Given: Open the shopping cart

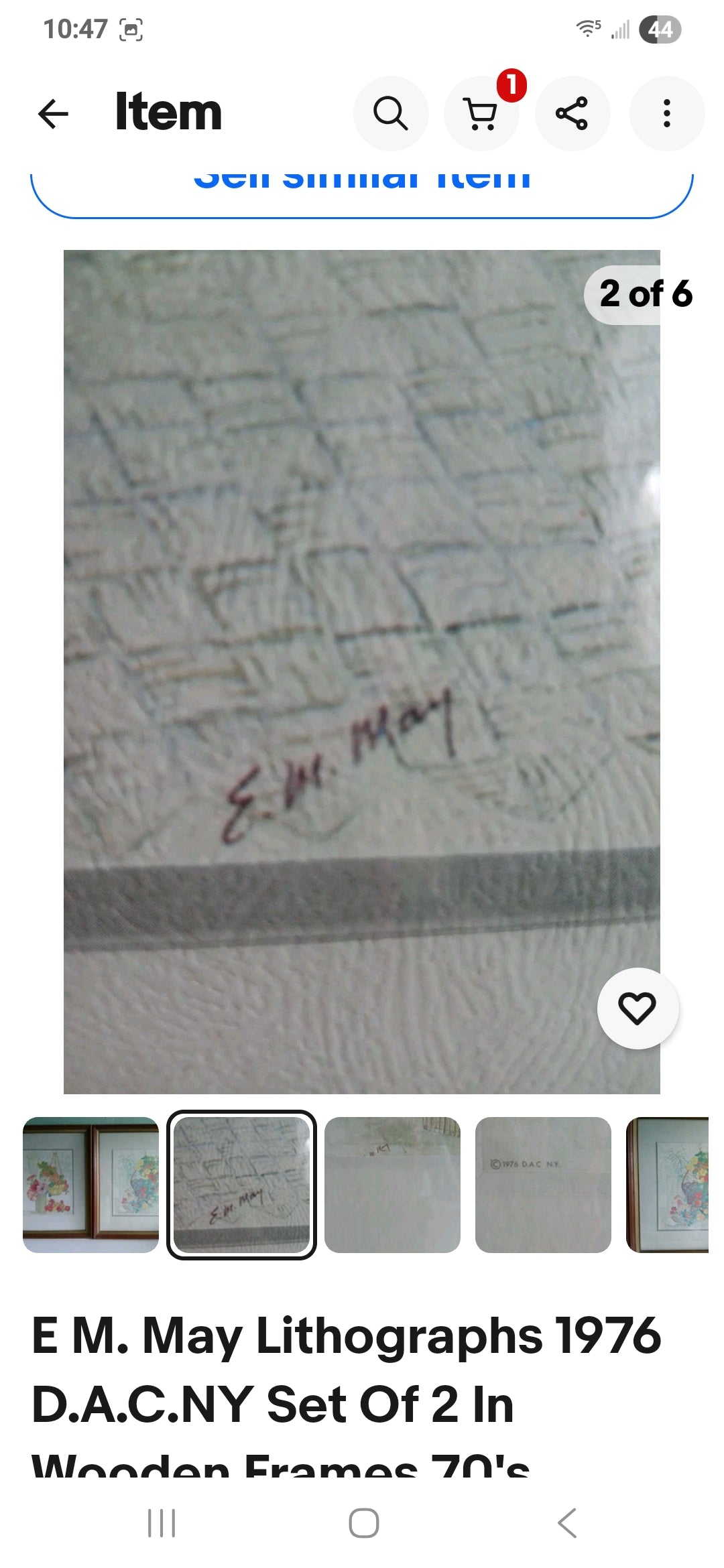Looking at the screenshot, I should pyautogui.click(x=481, y=113).
